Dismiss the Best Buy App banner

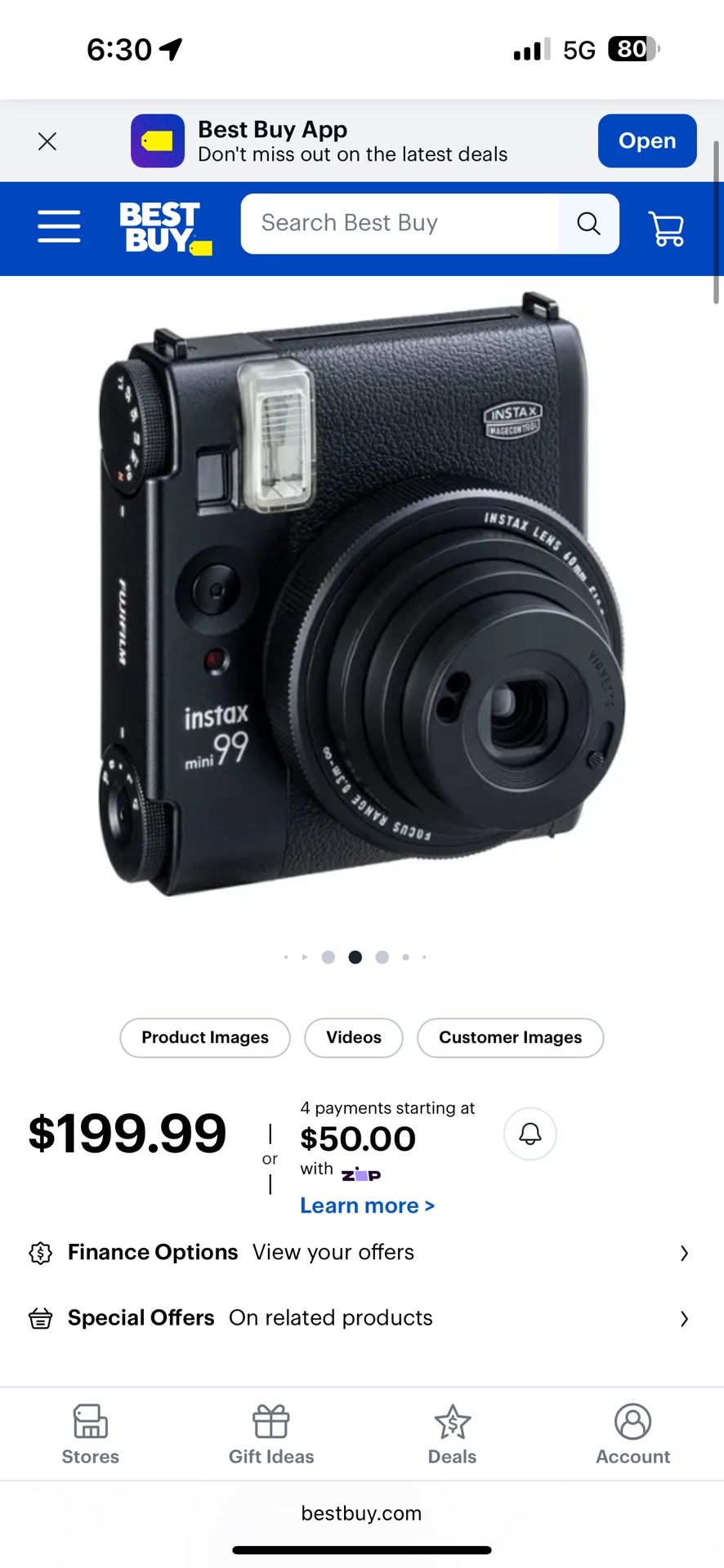click(47, 141)
